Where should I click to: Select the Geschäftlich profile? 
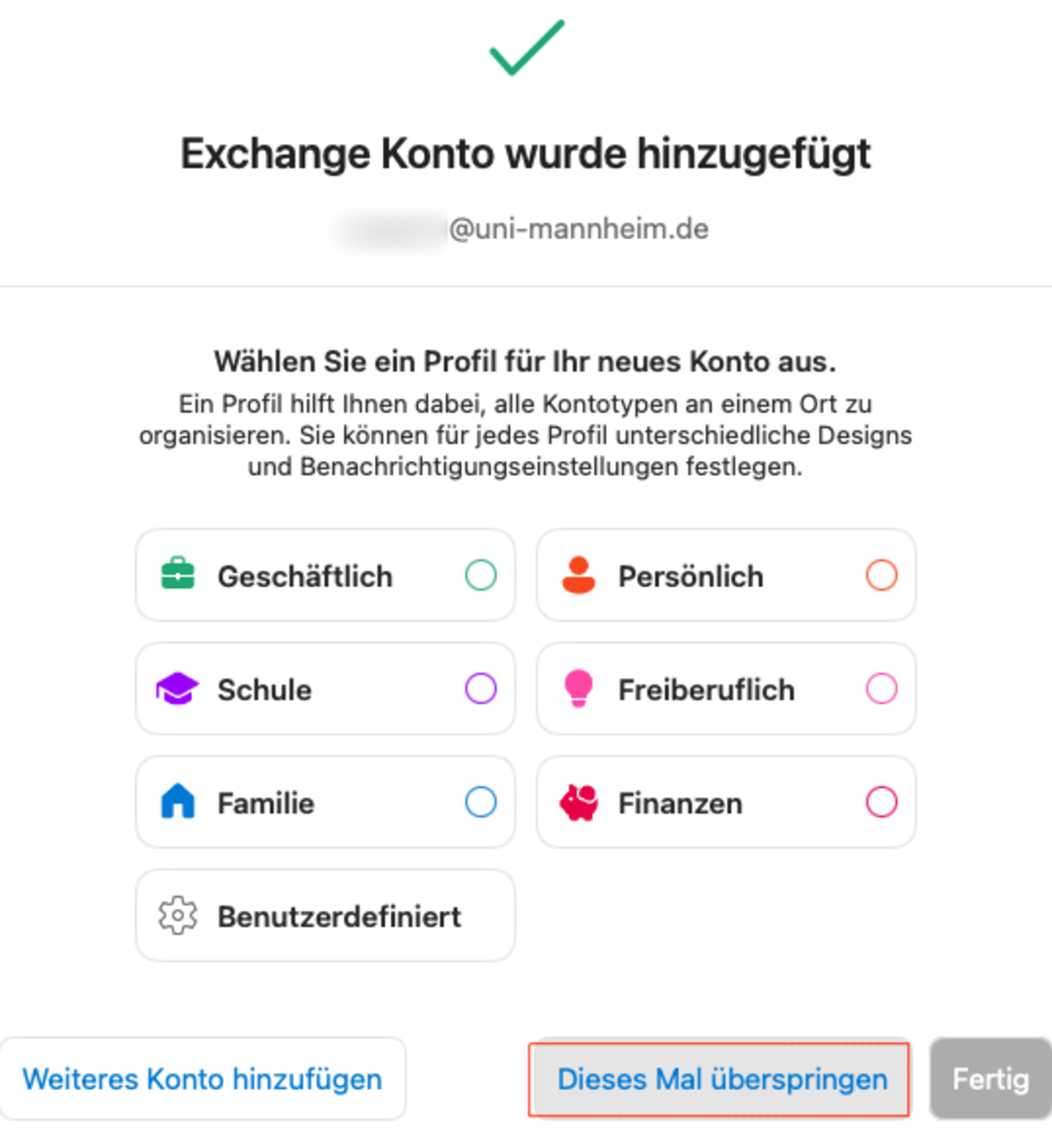325,575
